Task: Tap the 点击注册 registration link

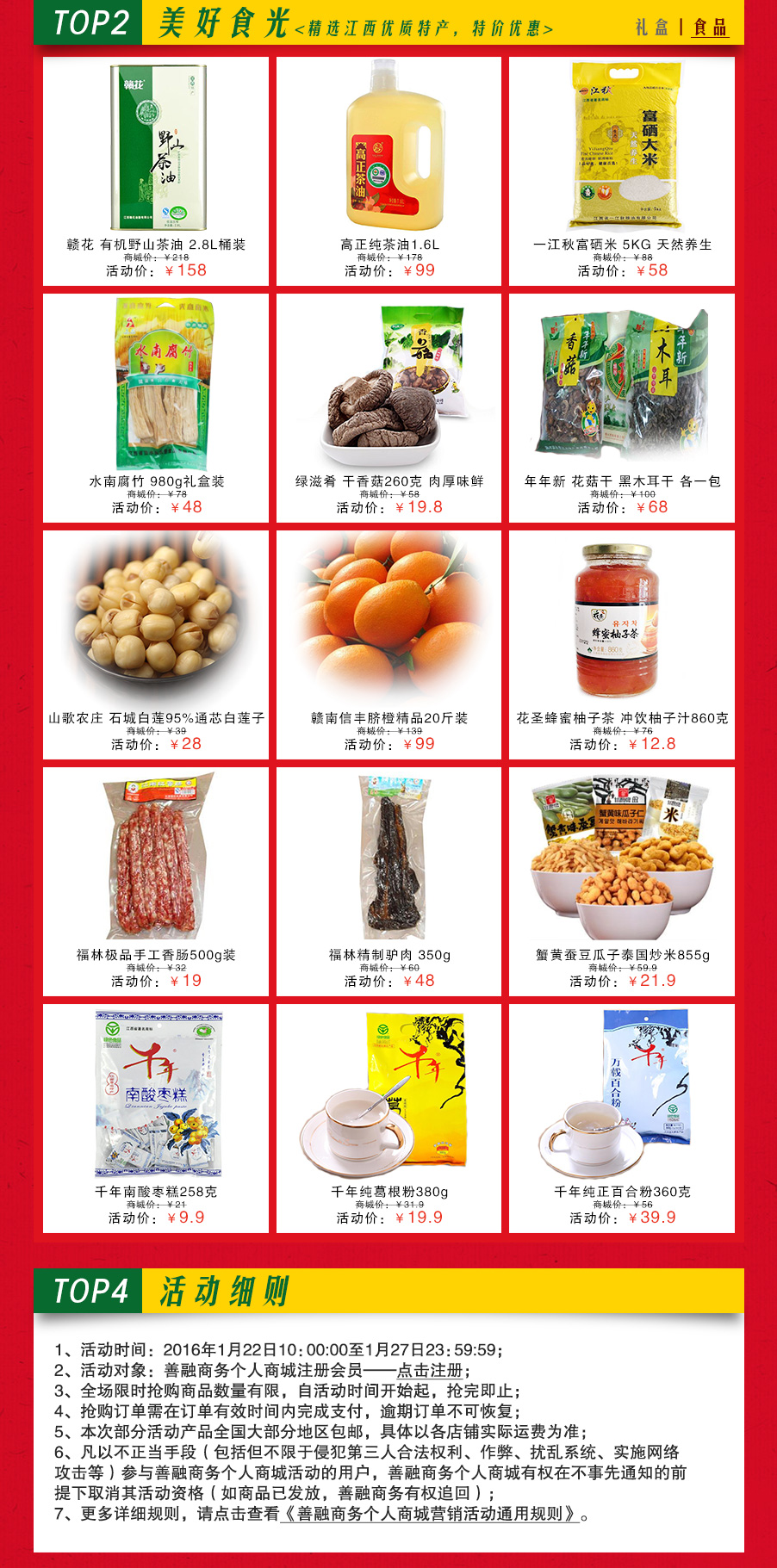Action: [429, 1370]
